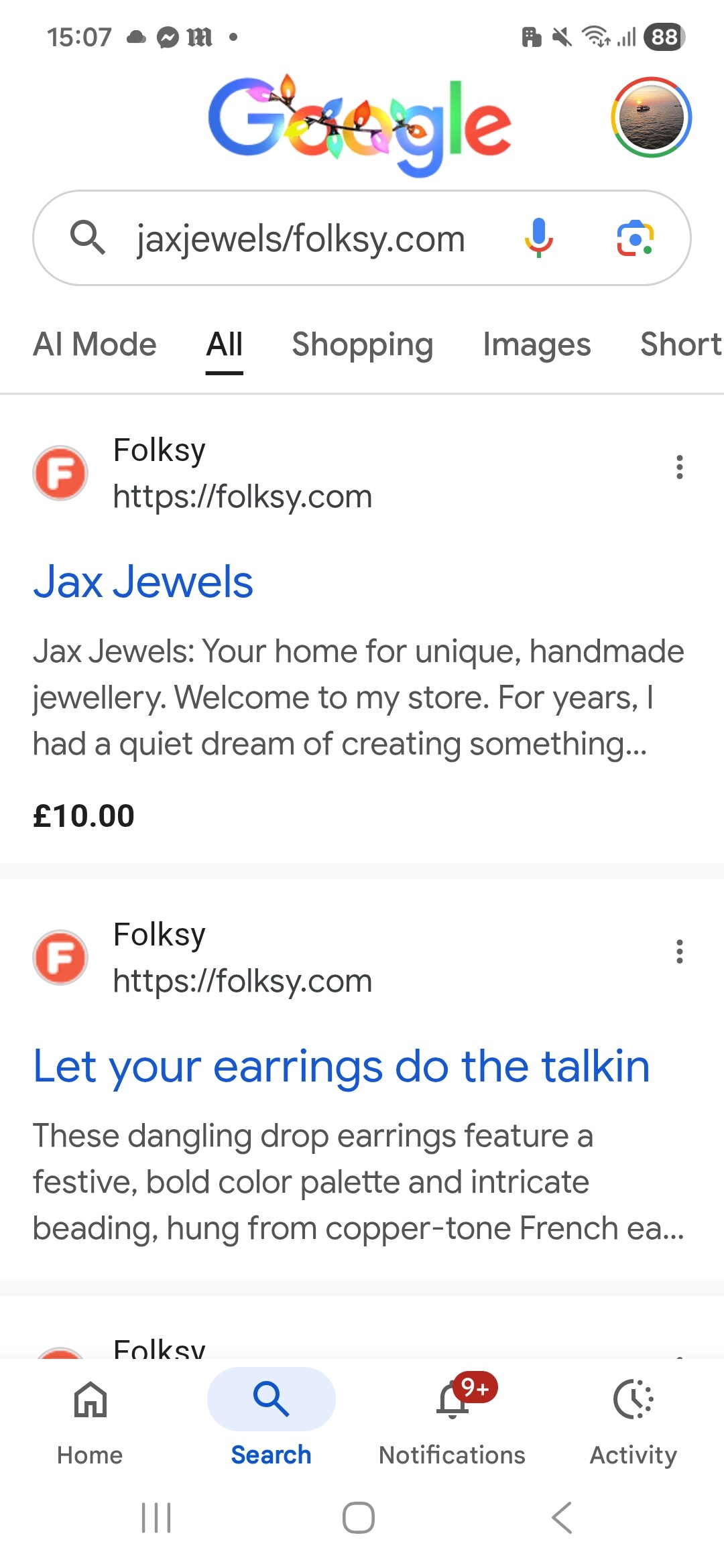
Task: Open the Google account profile picture
Action: tap(651, 117)
